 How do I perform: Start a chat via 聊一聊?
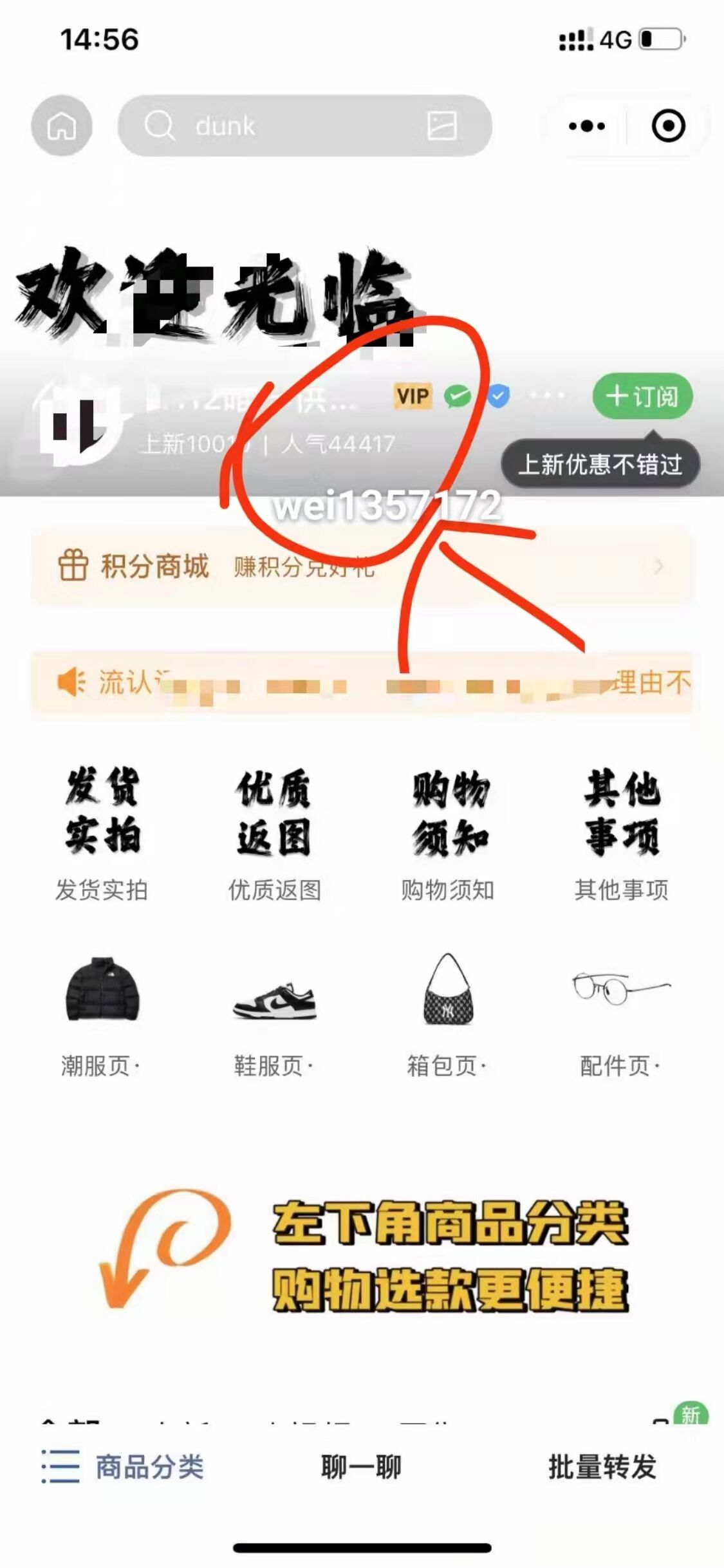(362, 1468)
